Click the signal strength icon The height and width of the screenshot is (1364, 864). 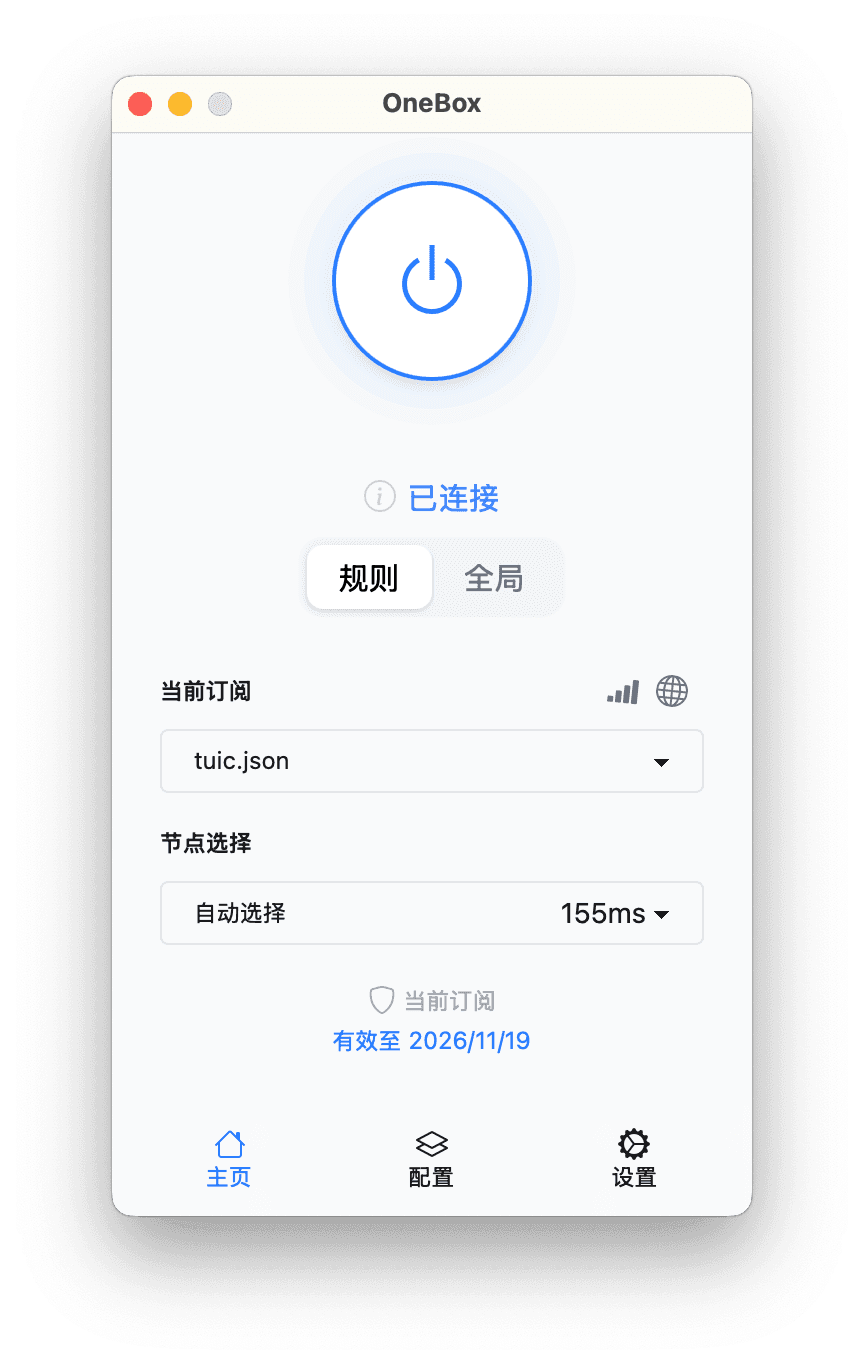[x=622, y=690]
